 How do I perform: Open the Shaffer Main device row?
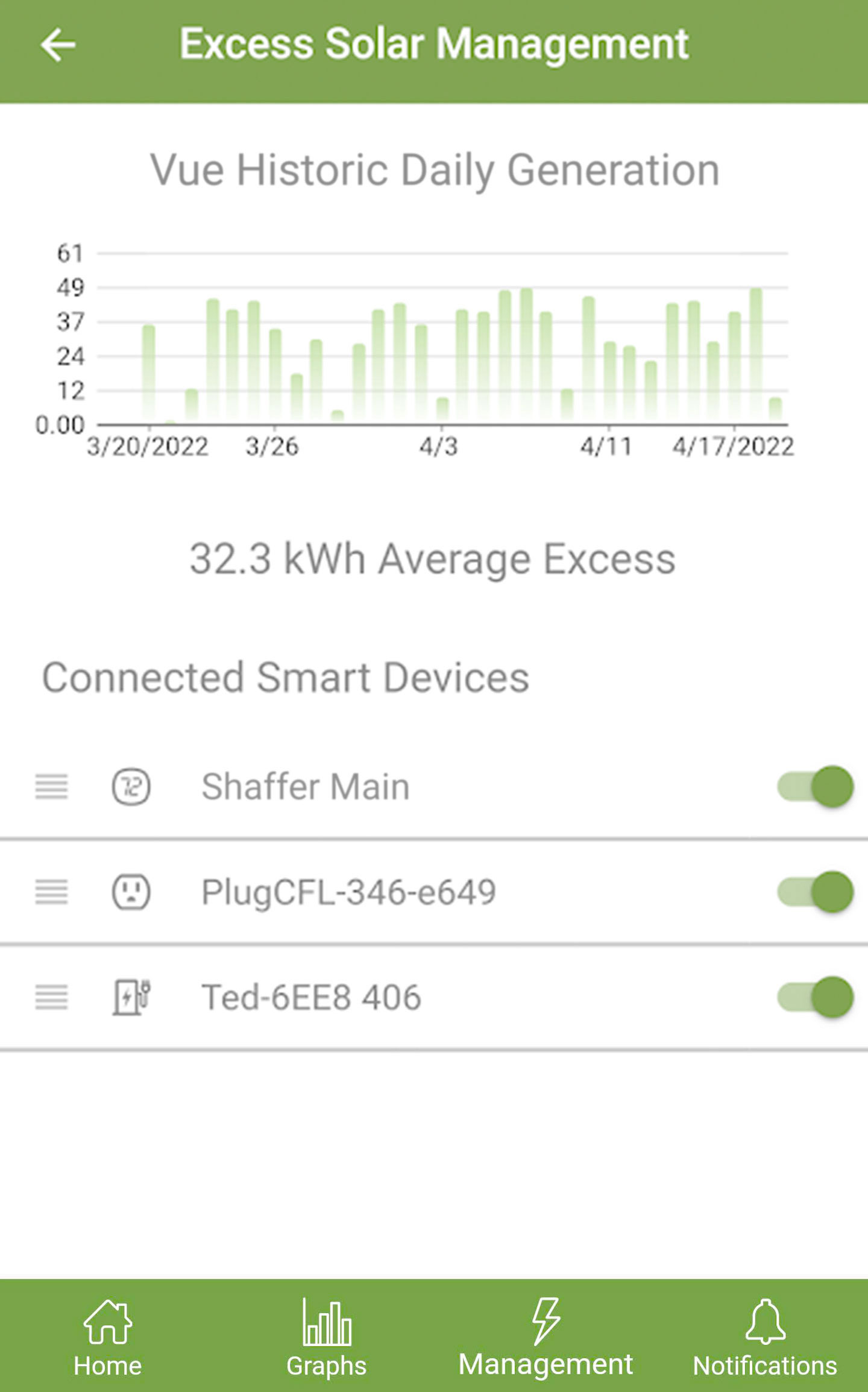(434, 787)
